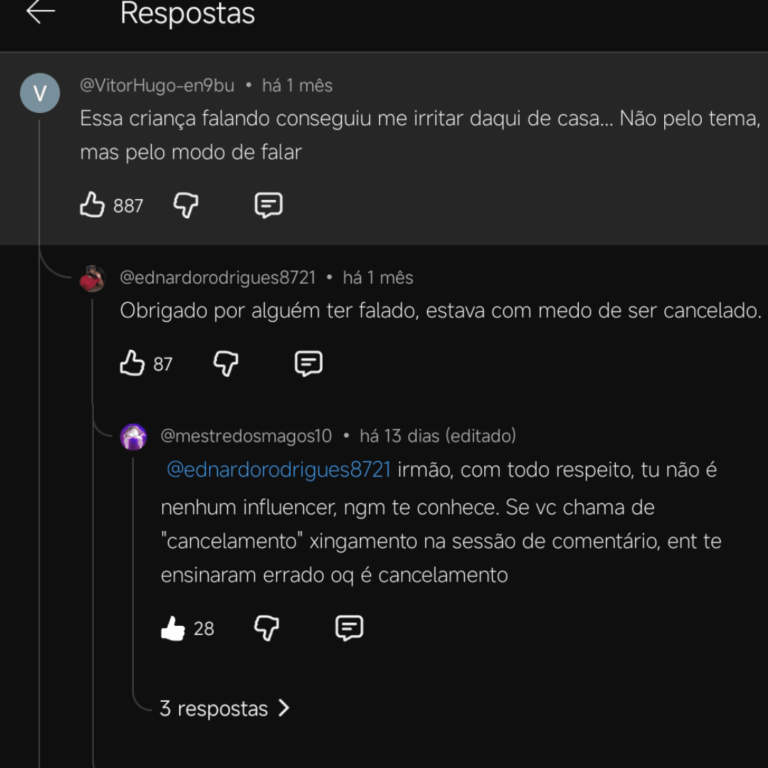Dislike ednardorodrigues8721's reply
This screenshot has height=768, width=768.
coord(227,364)
